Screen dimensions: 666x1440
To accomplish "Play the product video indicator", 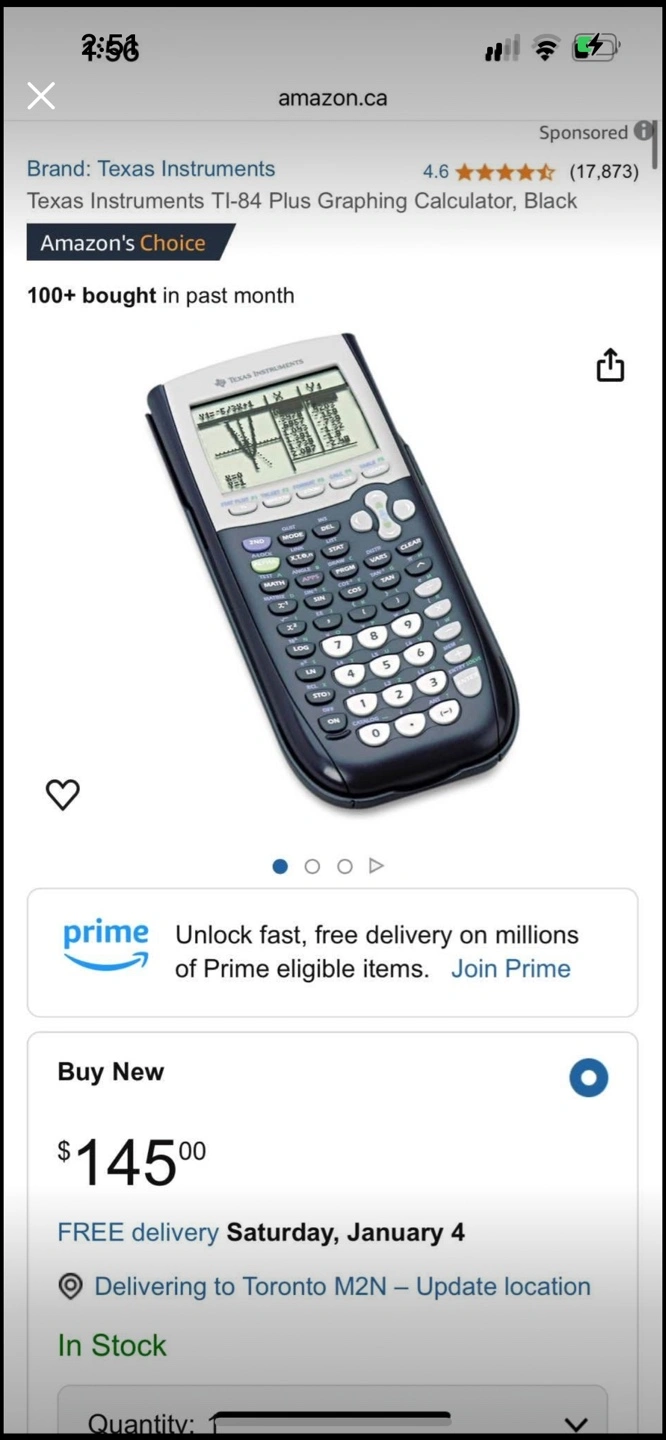I will (376, 866).
